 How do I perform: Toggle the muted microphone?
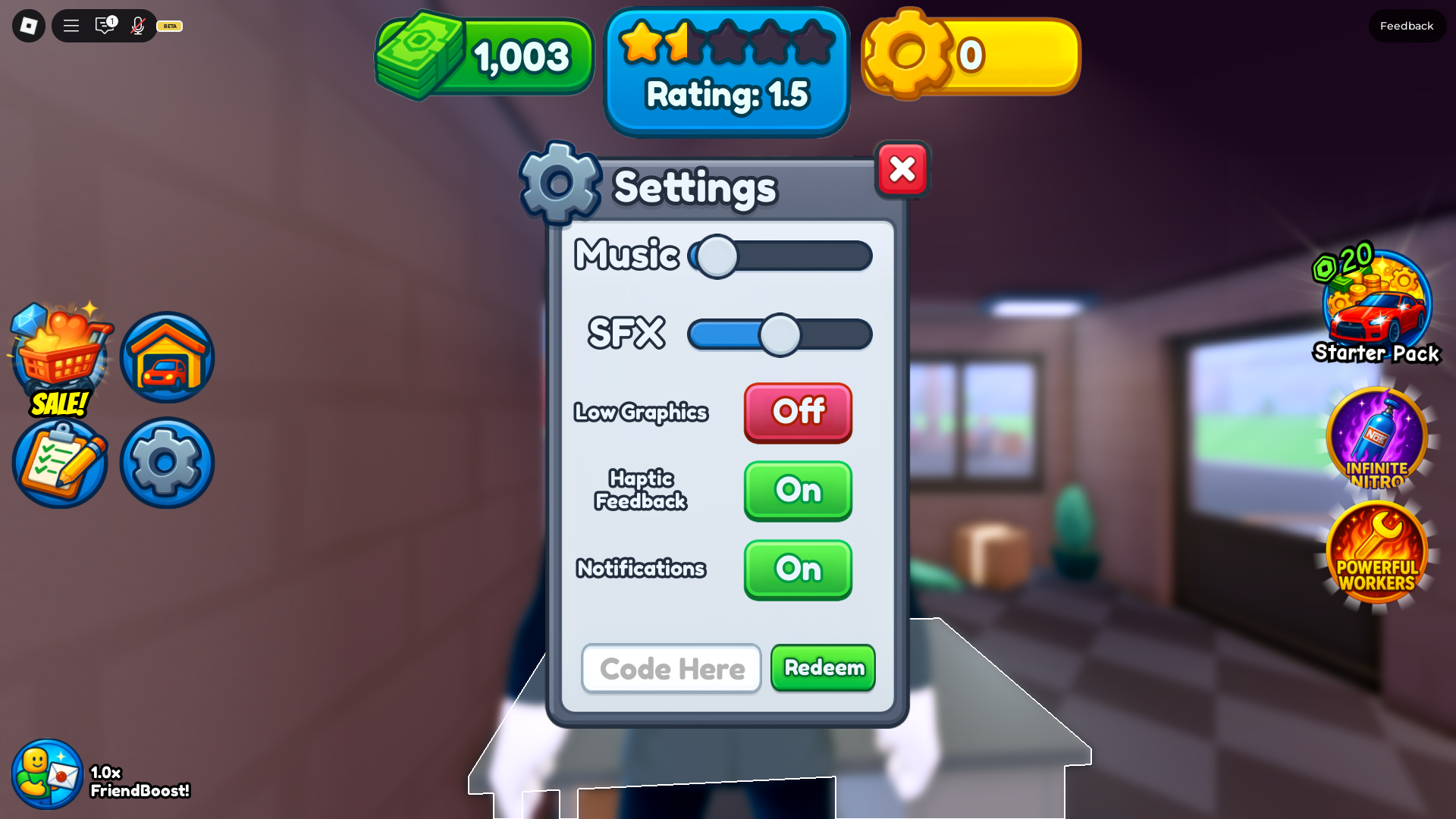coord(137,26)
